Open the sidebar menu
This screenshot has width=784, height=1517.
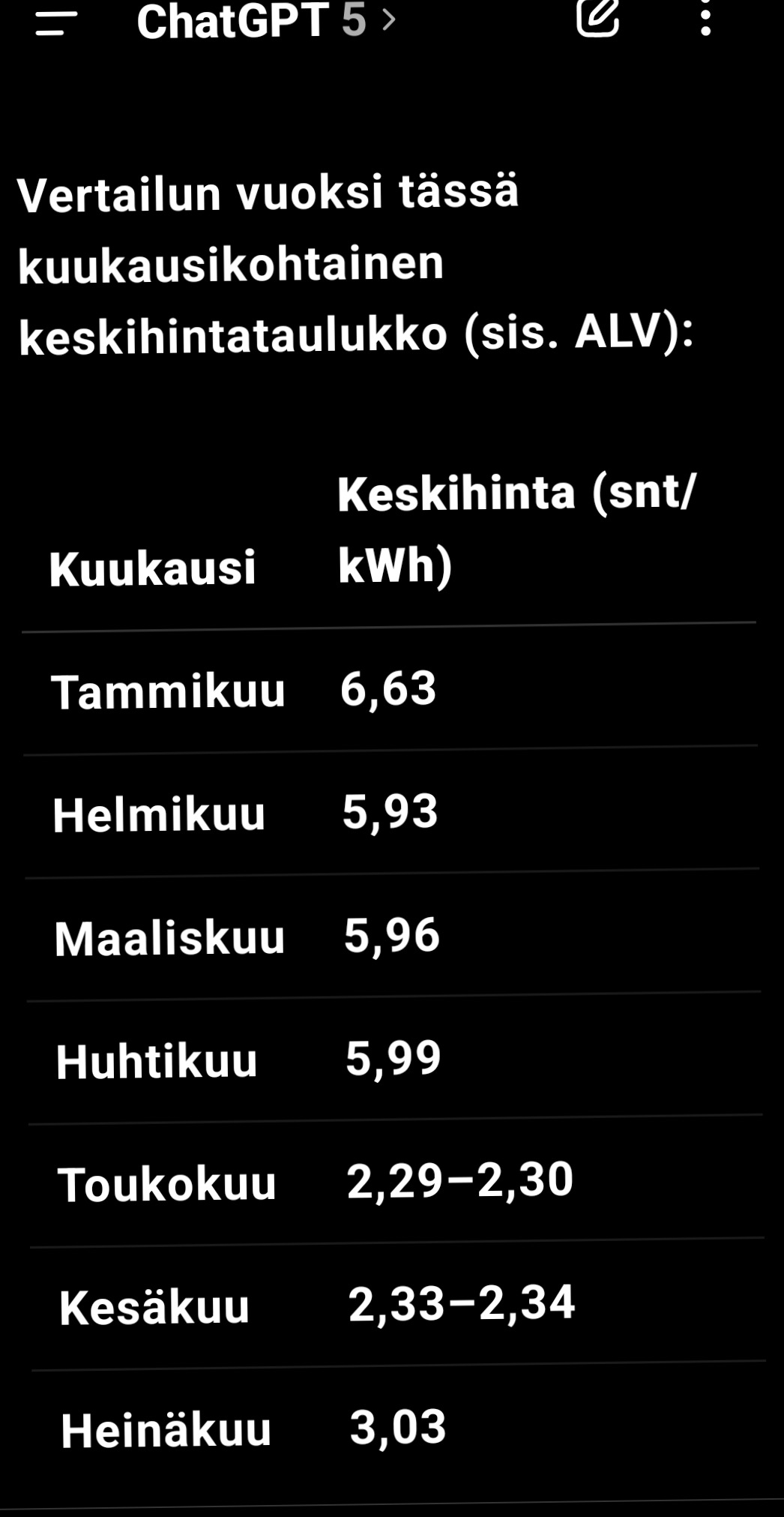(56, 22)
